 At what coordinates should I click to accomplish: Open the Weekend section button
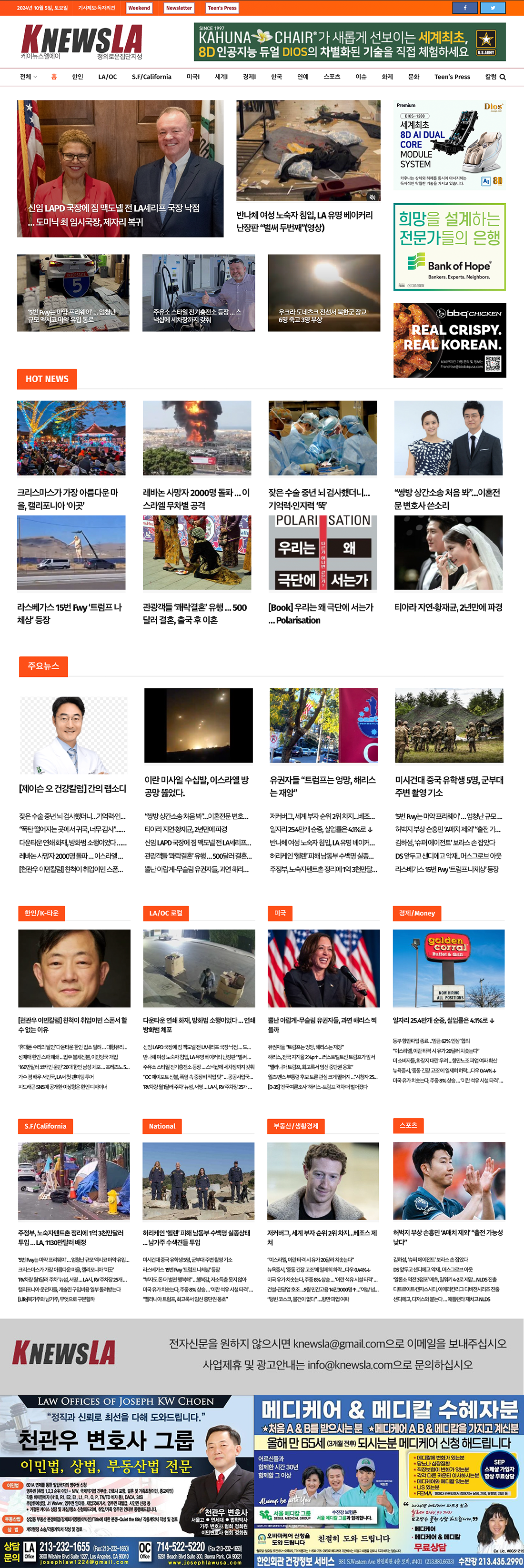pyautogui.click(x=139, y=8)
